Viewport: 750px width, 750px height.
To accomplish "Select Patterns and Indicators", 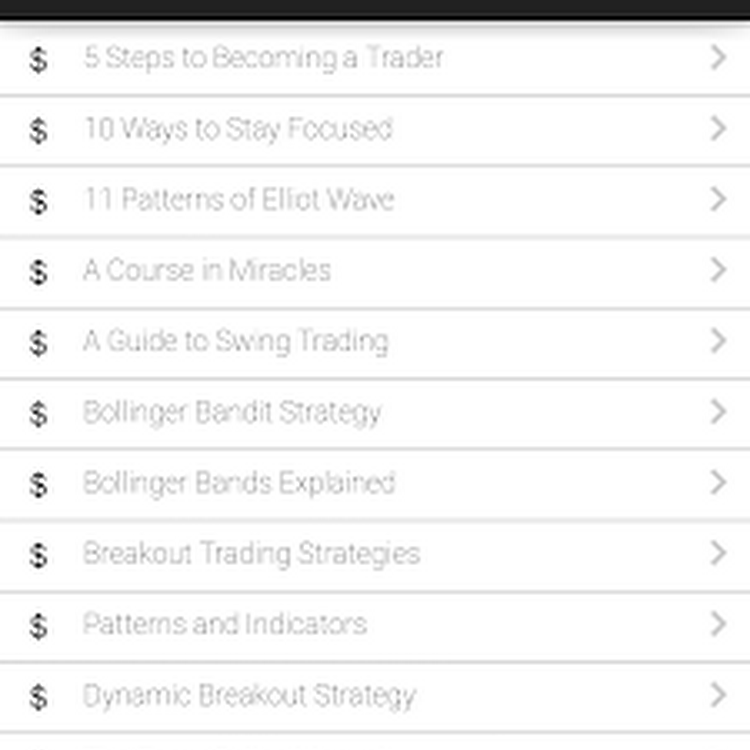I will click(225, 625).
